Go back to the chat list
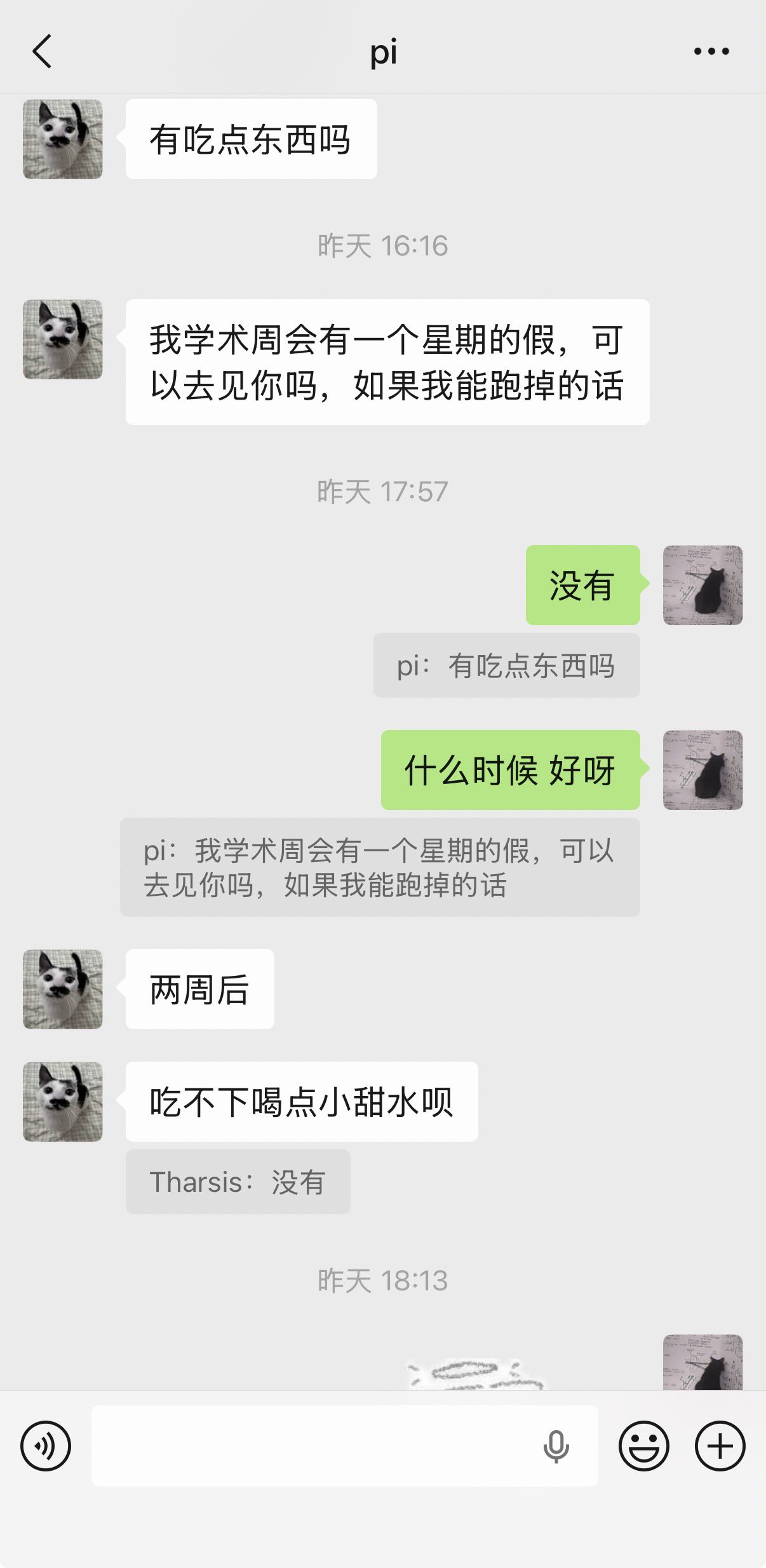Viewport: 766px width, 1568px height. point(42,51)
